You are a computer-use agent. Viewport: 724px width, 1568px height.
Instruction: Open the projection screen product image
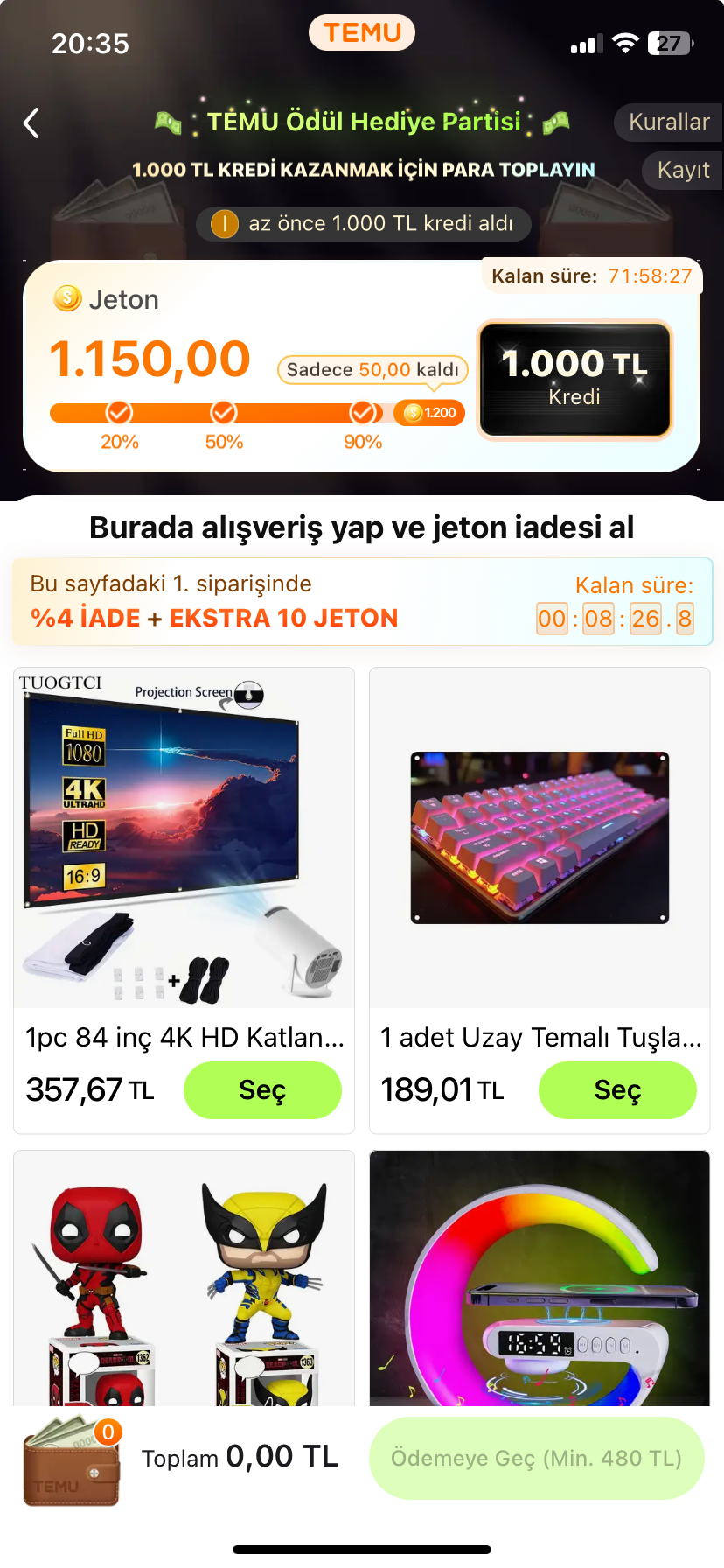pyautogui.click(x=184, y=838)
